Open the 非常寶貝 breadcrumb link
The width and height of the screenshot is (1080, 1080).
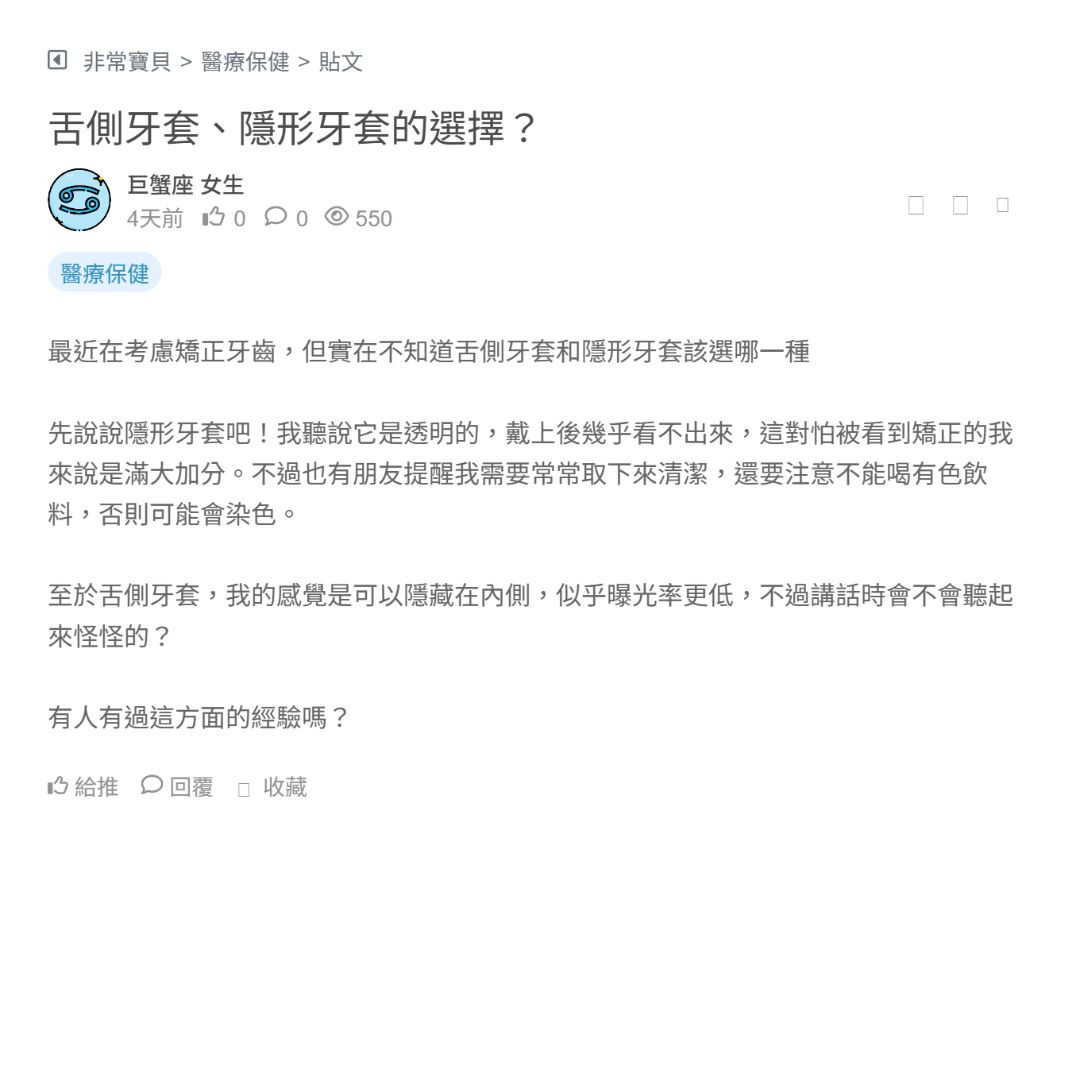(126, 62)
